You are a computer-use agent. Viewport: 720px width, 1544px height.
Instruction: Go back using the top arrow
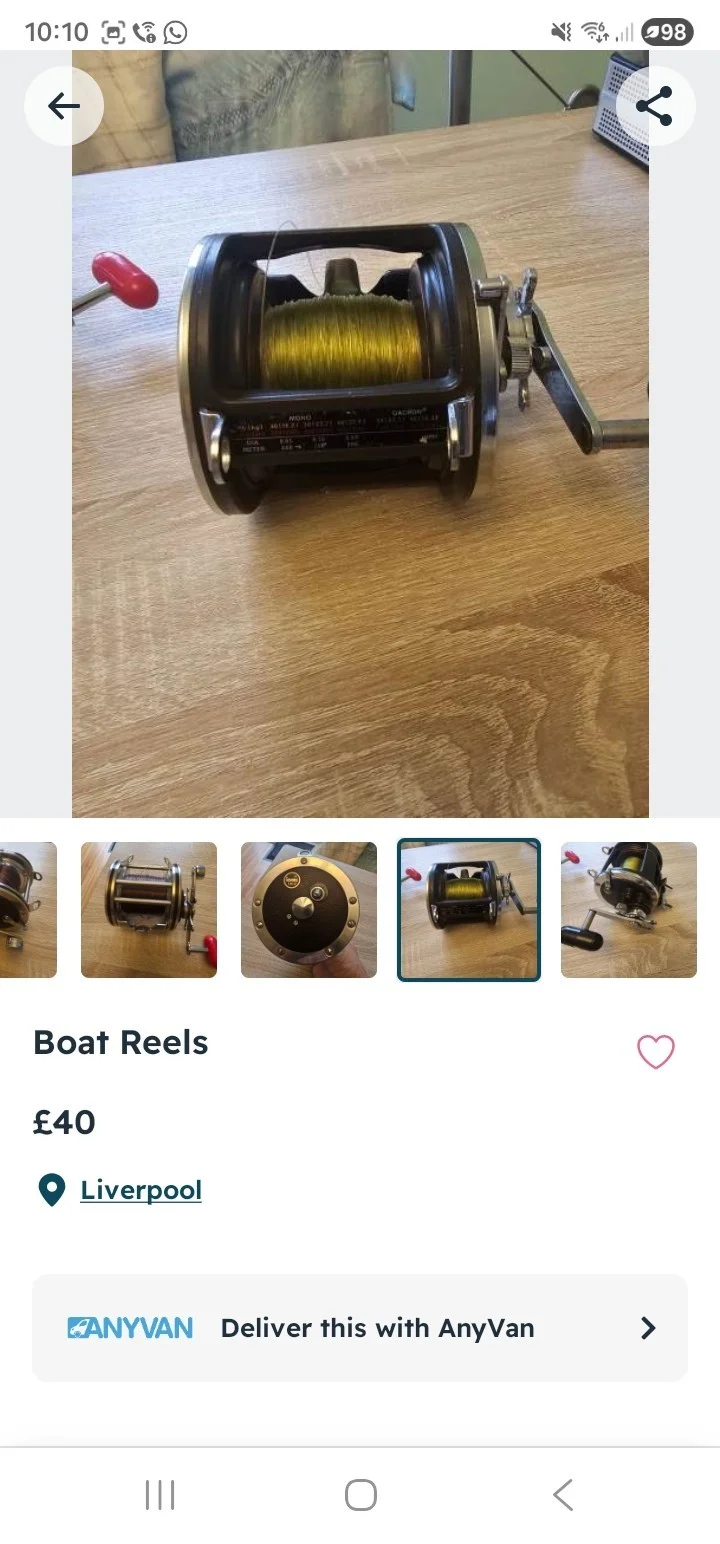(63, 106)
